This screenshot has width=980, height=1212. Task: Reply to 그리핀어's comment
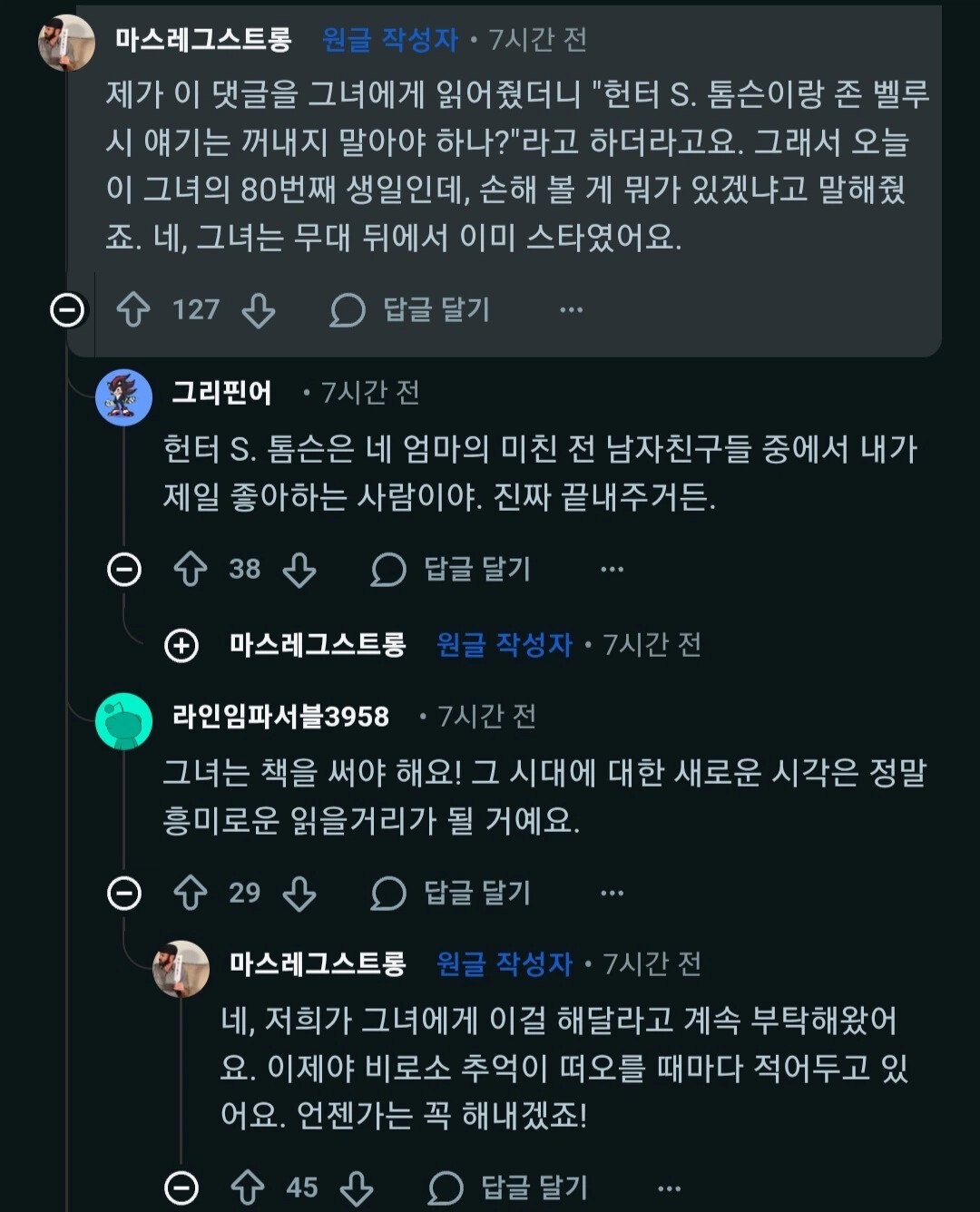[451, 570]
